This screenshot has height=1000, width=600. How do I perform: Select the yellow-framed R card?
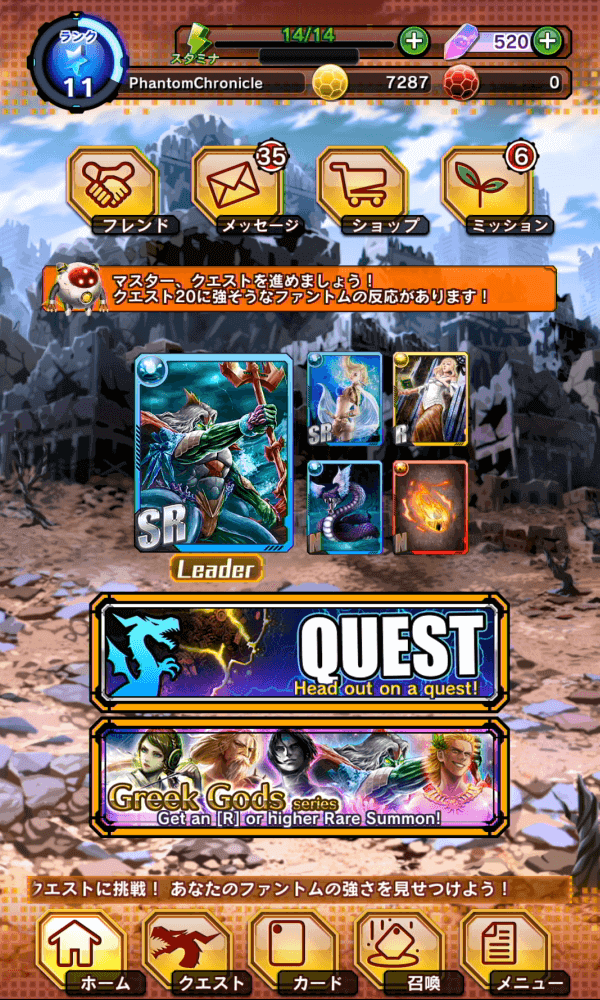430,399
